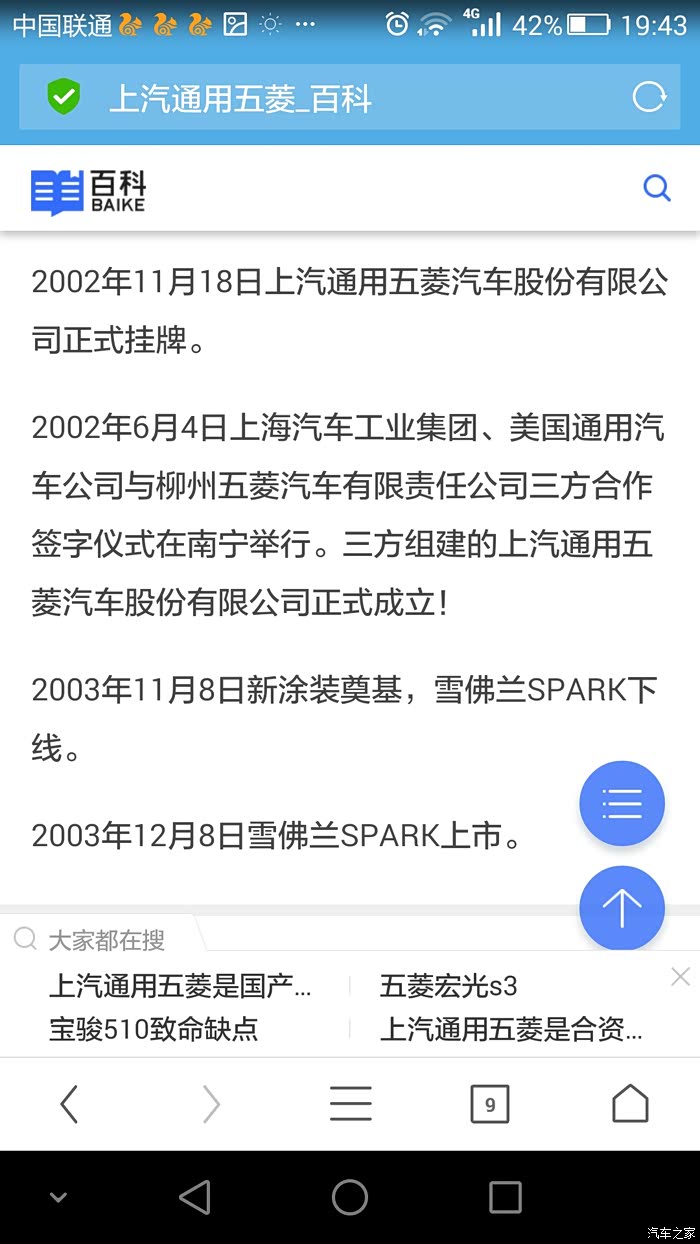Open the table of contents floating button

[622, 803]
